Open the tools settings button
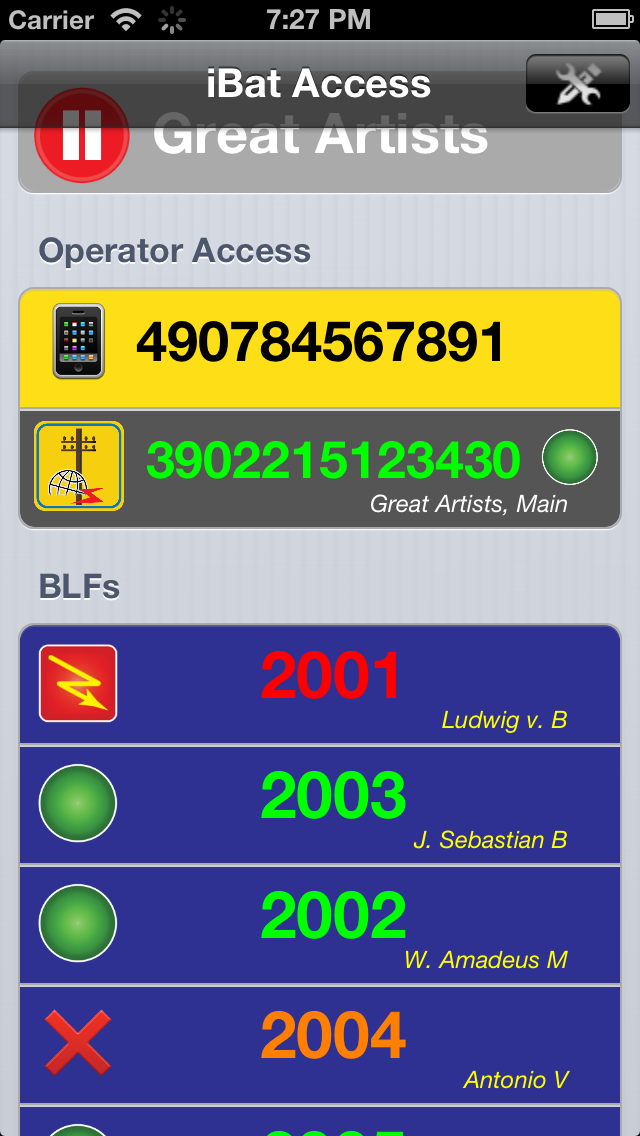 point(578,83)
